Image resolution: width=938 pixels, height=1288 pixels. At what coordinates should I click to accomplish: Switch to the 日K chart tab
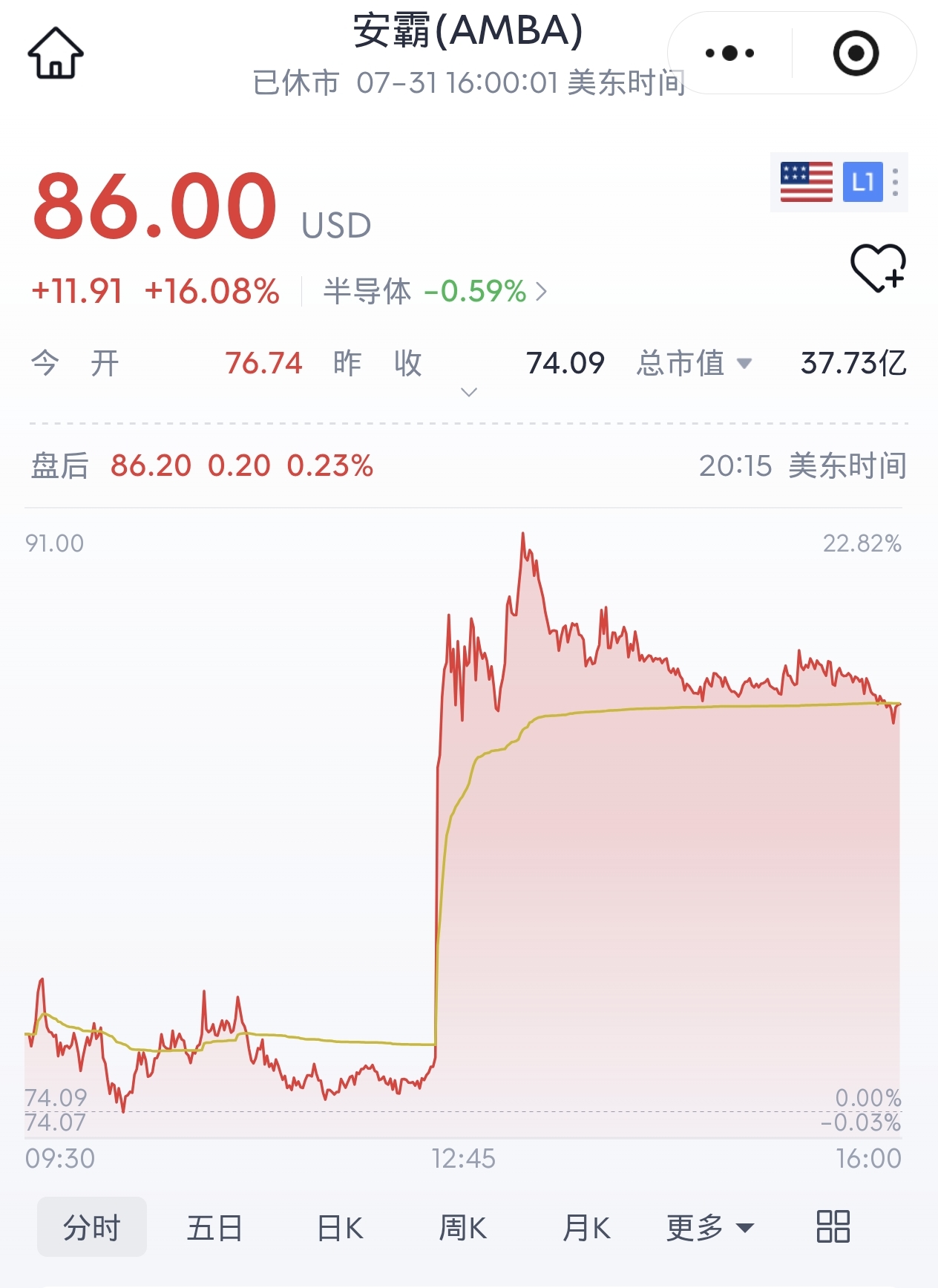(340, 1228)
